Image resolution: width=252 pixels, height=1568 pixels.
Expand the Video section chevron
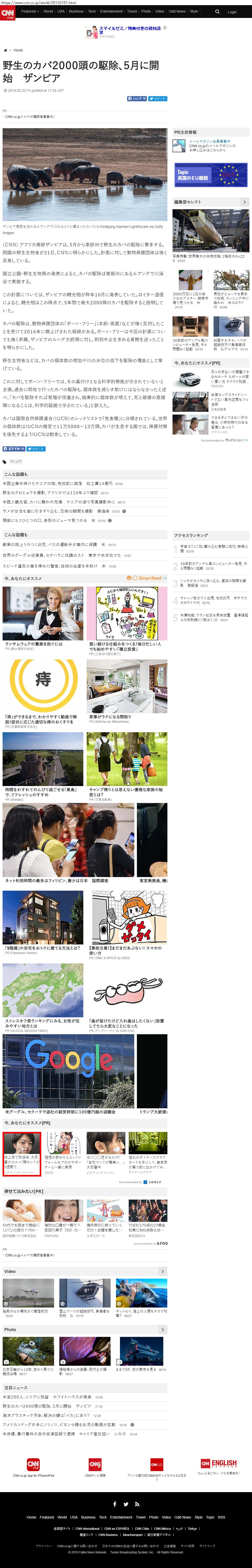163,1272
